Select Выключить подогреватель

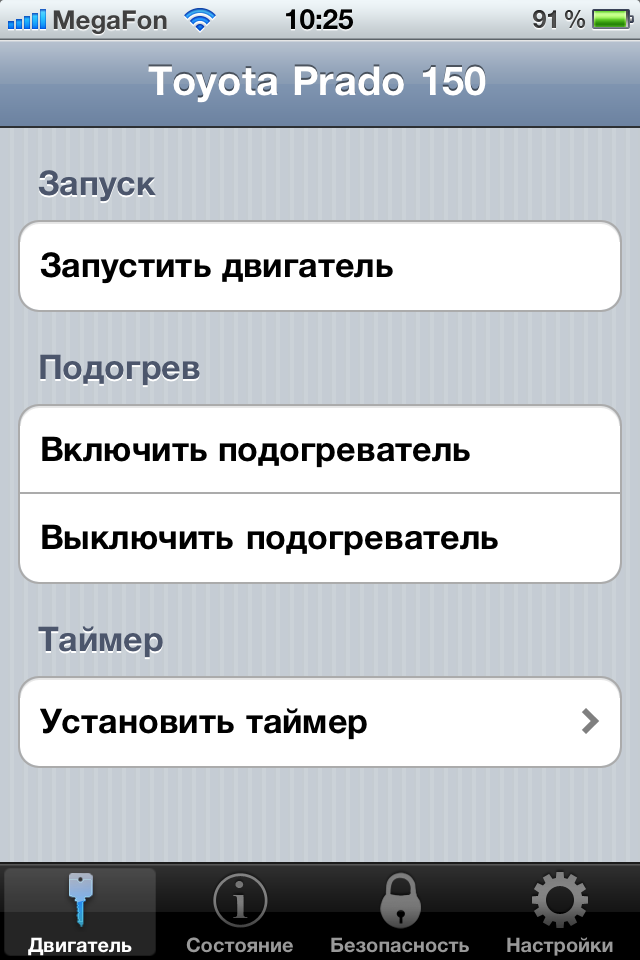[x=320, y=538]
